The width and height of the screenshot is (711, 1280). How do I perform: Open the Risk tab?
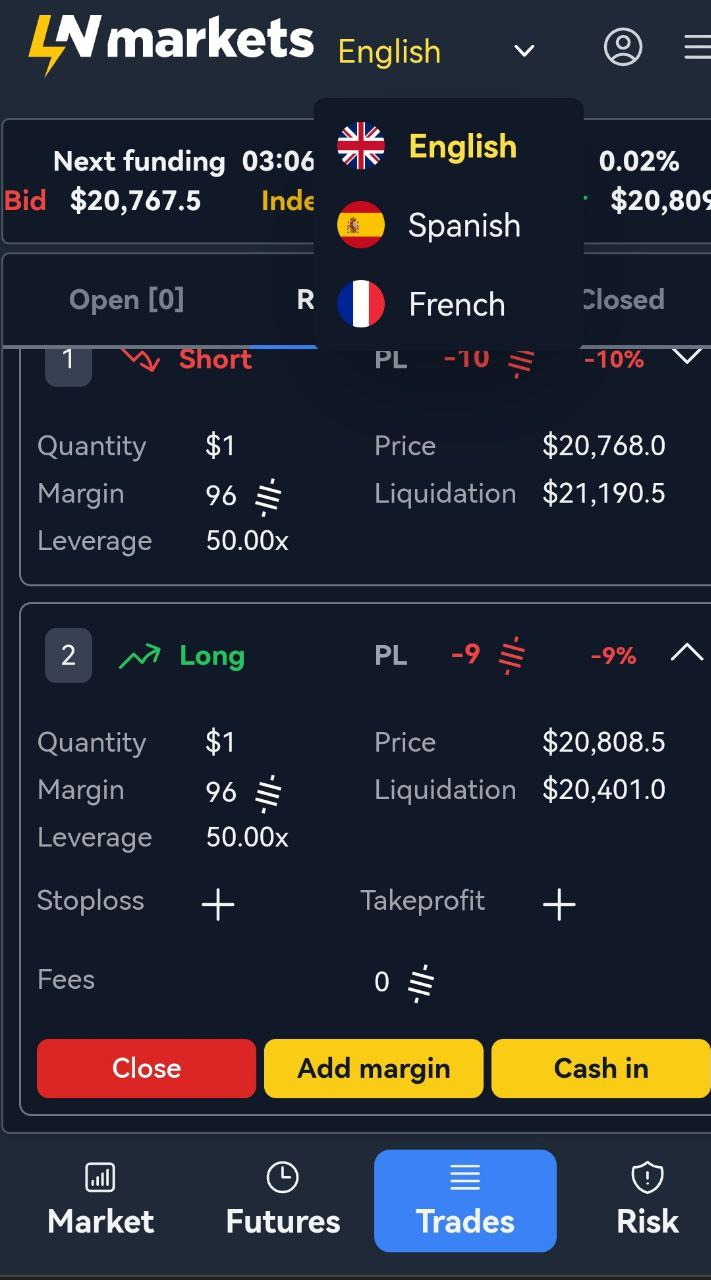point(648,1200)
